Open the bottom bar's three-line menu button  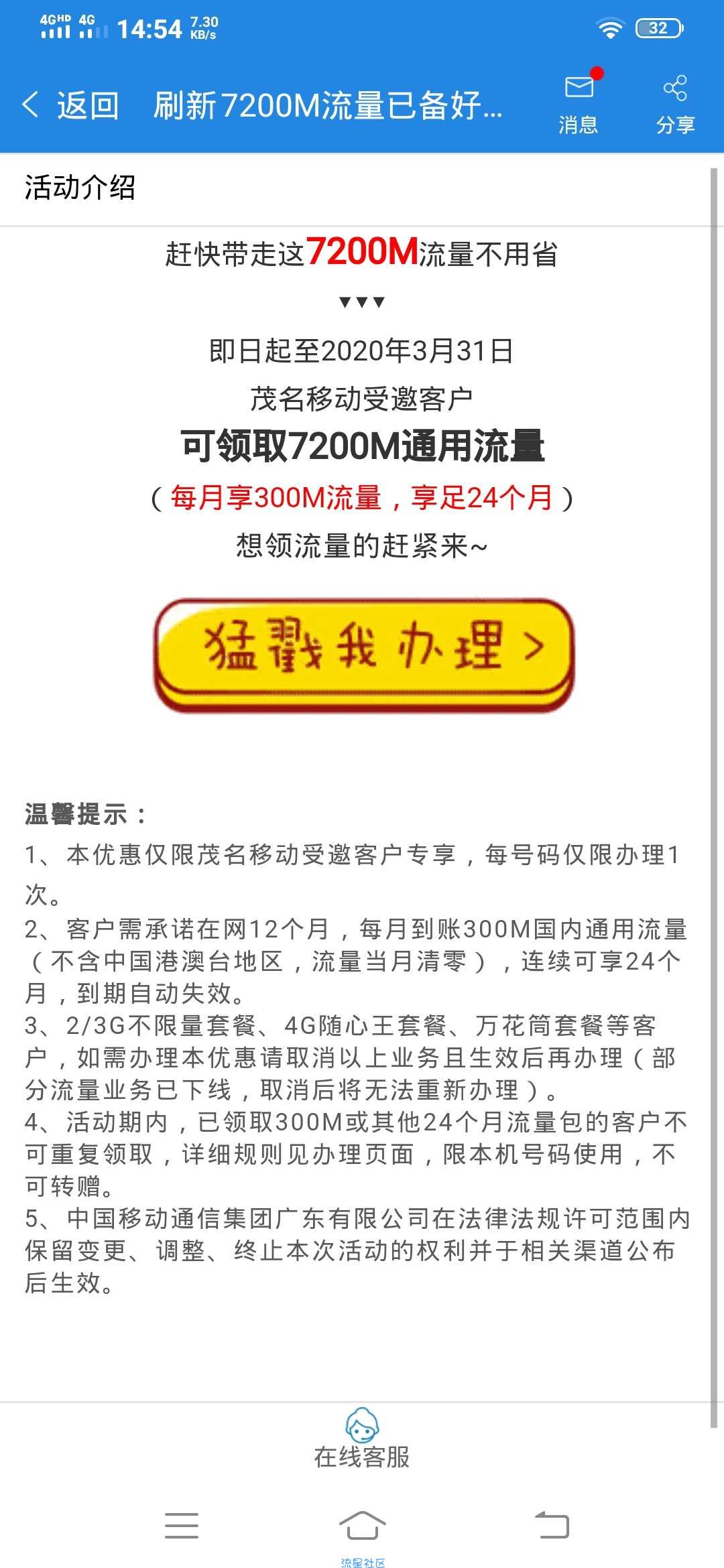coord(182,1525)
